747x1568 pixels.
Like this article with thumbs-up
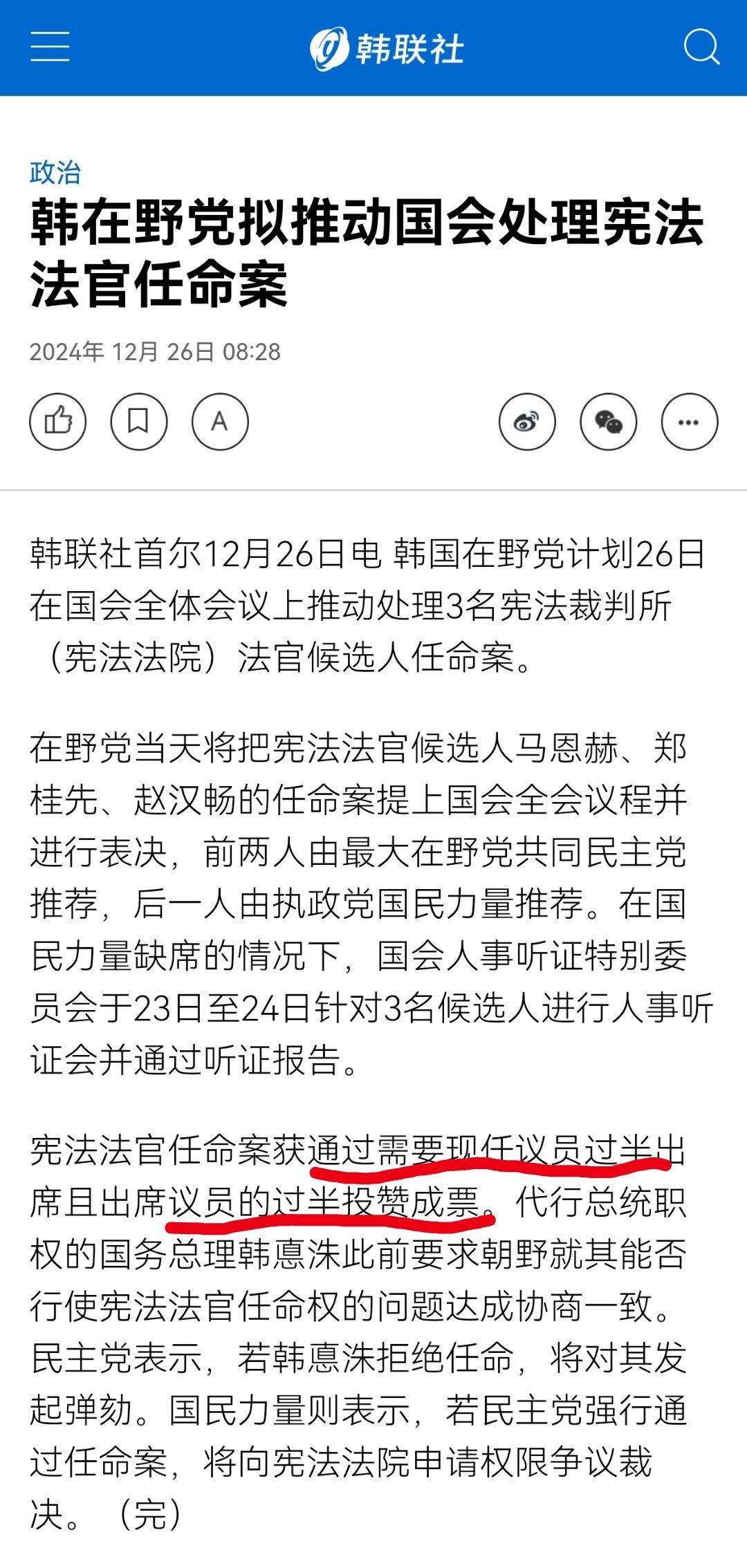(x=58, y=422)
